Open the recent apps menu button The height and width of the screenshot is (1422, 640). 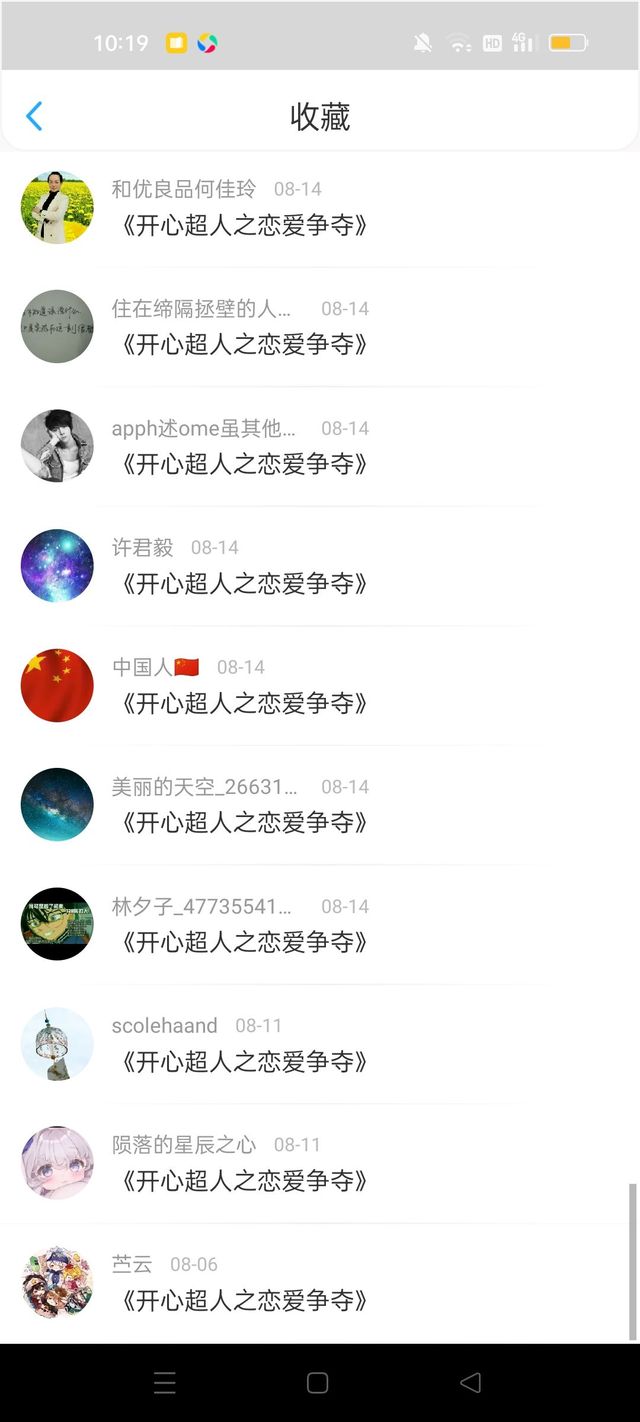(x=165, y=1382)
